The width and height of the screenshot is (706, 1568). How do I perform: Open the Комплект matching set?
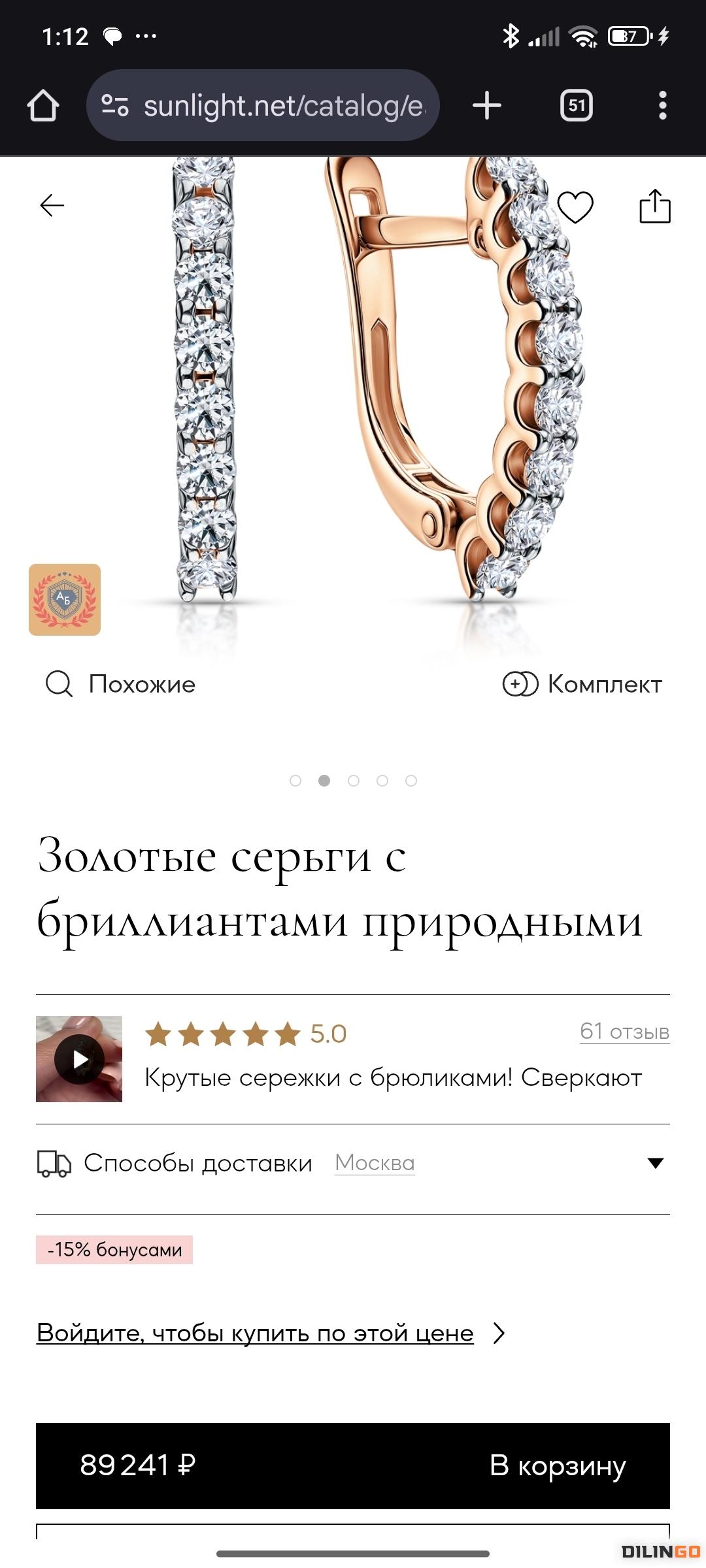tap(582, 684)
